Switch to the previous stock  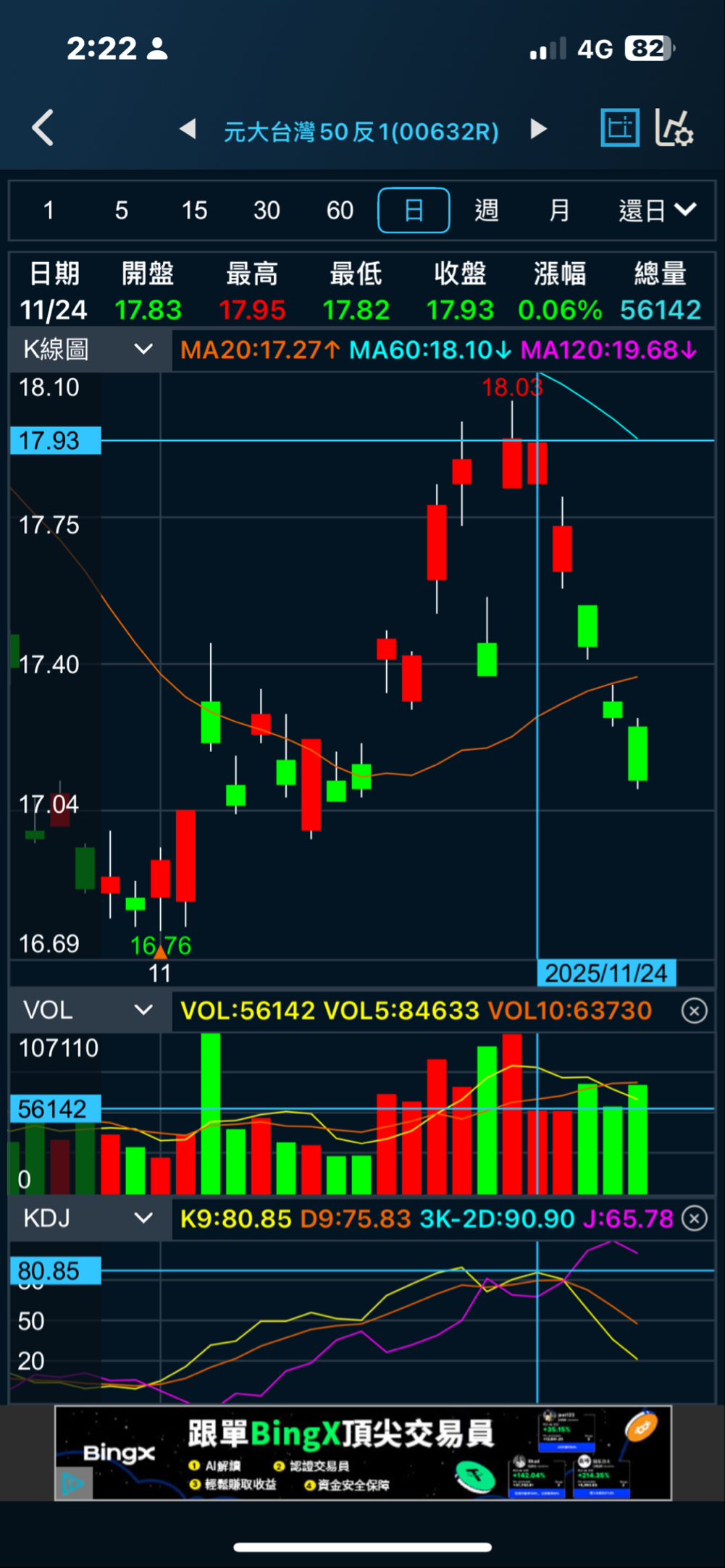[188, 130]
